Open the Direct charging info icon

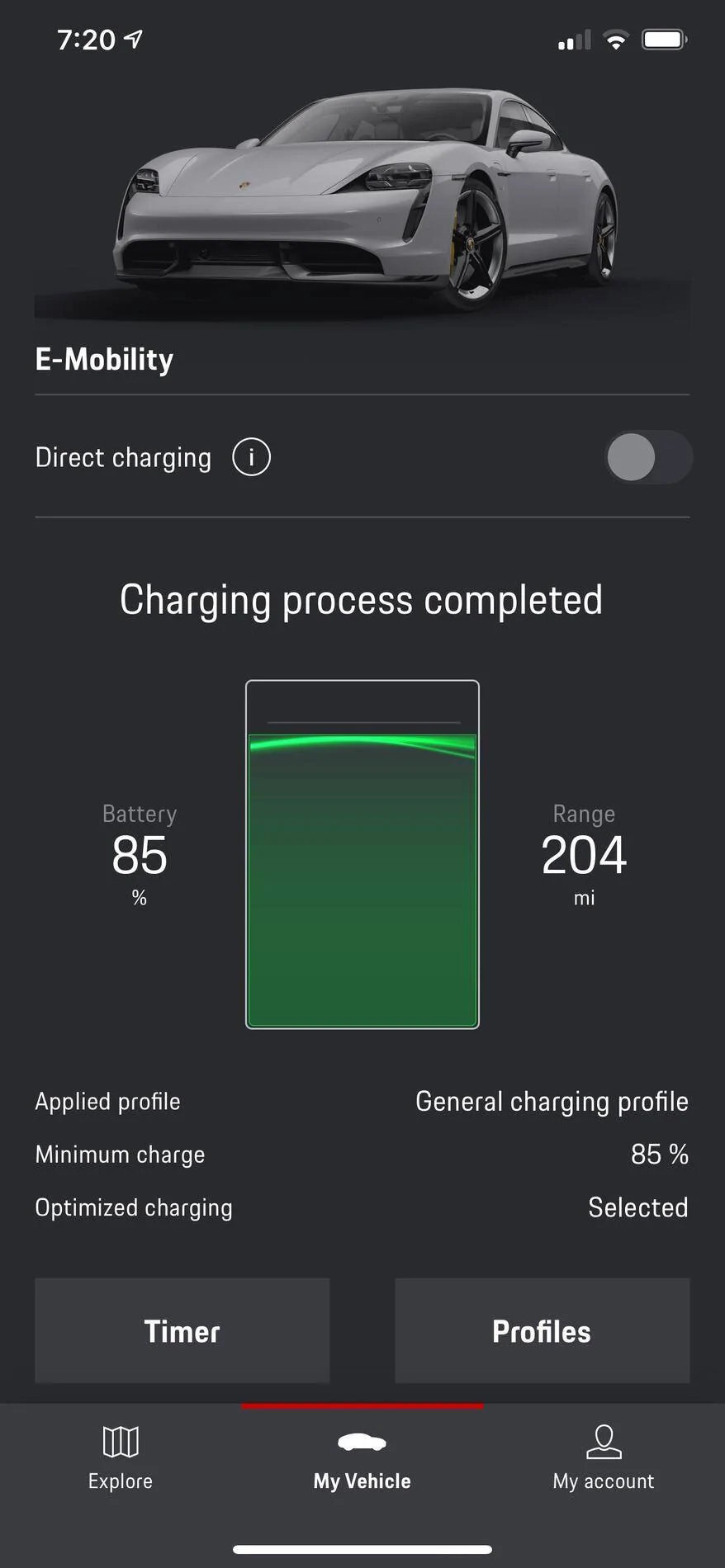pos(251,457)
